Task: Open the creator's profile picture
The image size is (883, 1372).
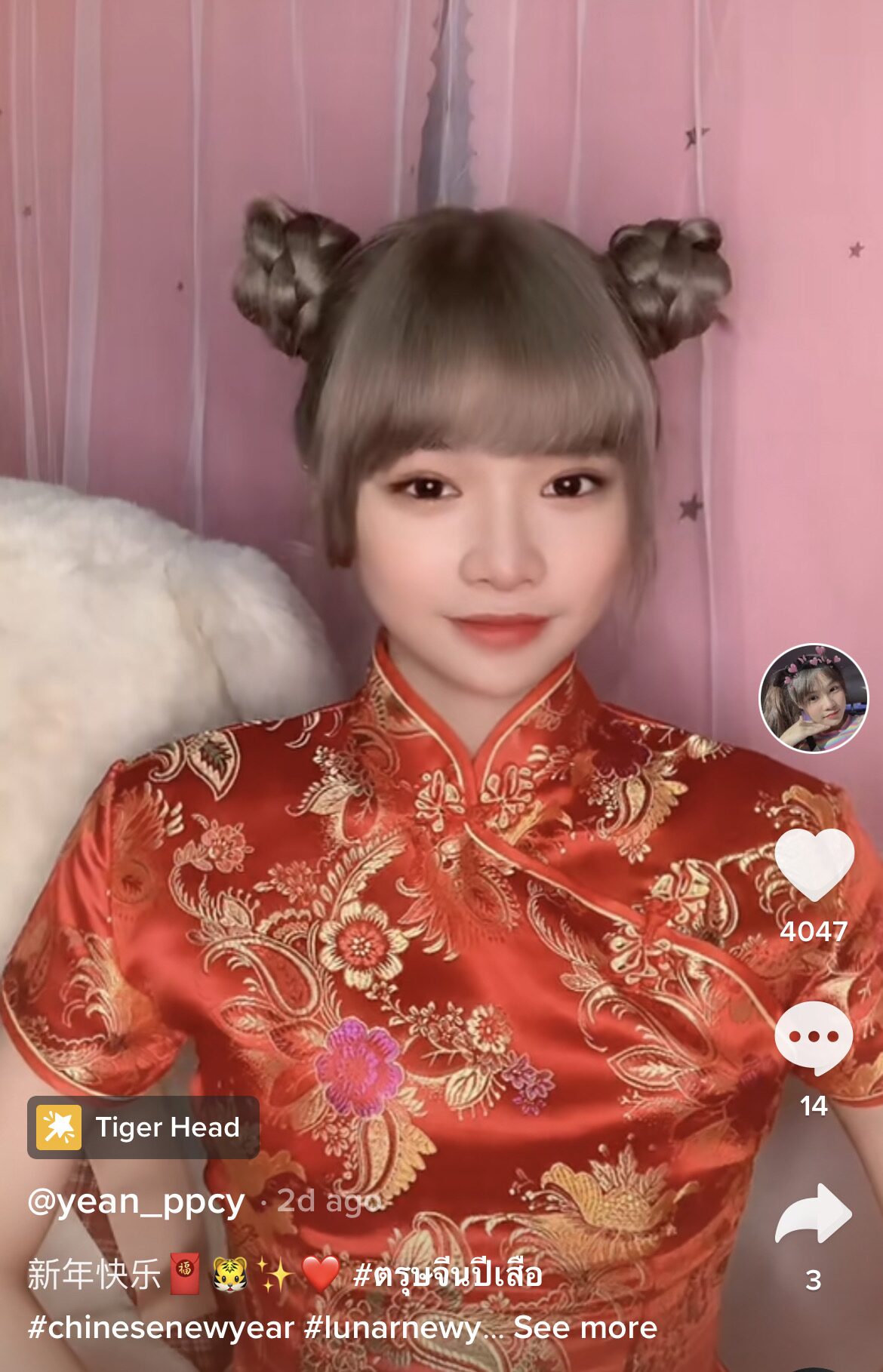Action: pyautogui.click(x=813, y=698)
